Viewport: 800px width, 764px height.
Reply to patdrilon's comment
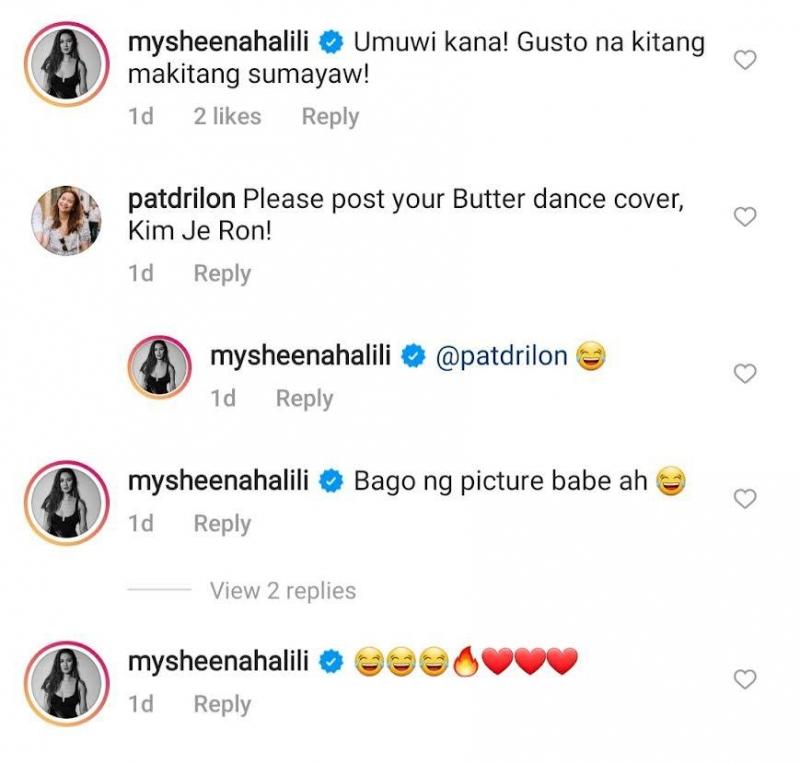point(222,274)
